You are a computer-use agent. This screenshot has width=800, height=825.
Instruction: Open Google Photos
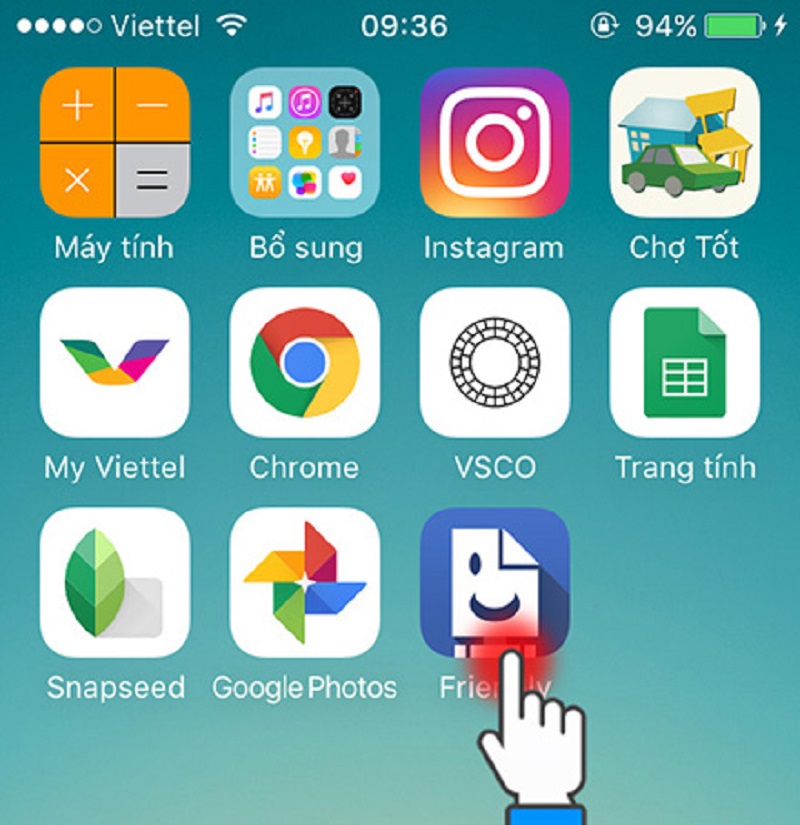coord(305,583)
